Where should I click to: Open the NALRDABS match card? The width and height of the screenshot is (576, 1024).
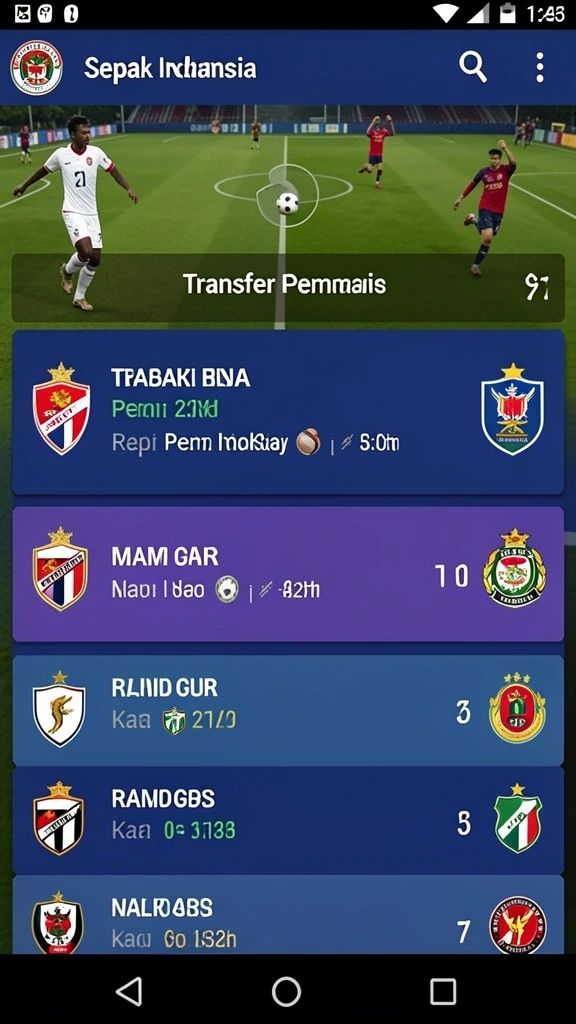coord(288,915)
